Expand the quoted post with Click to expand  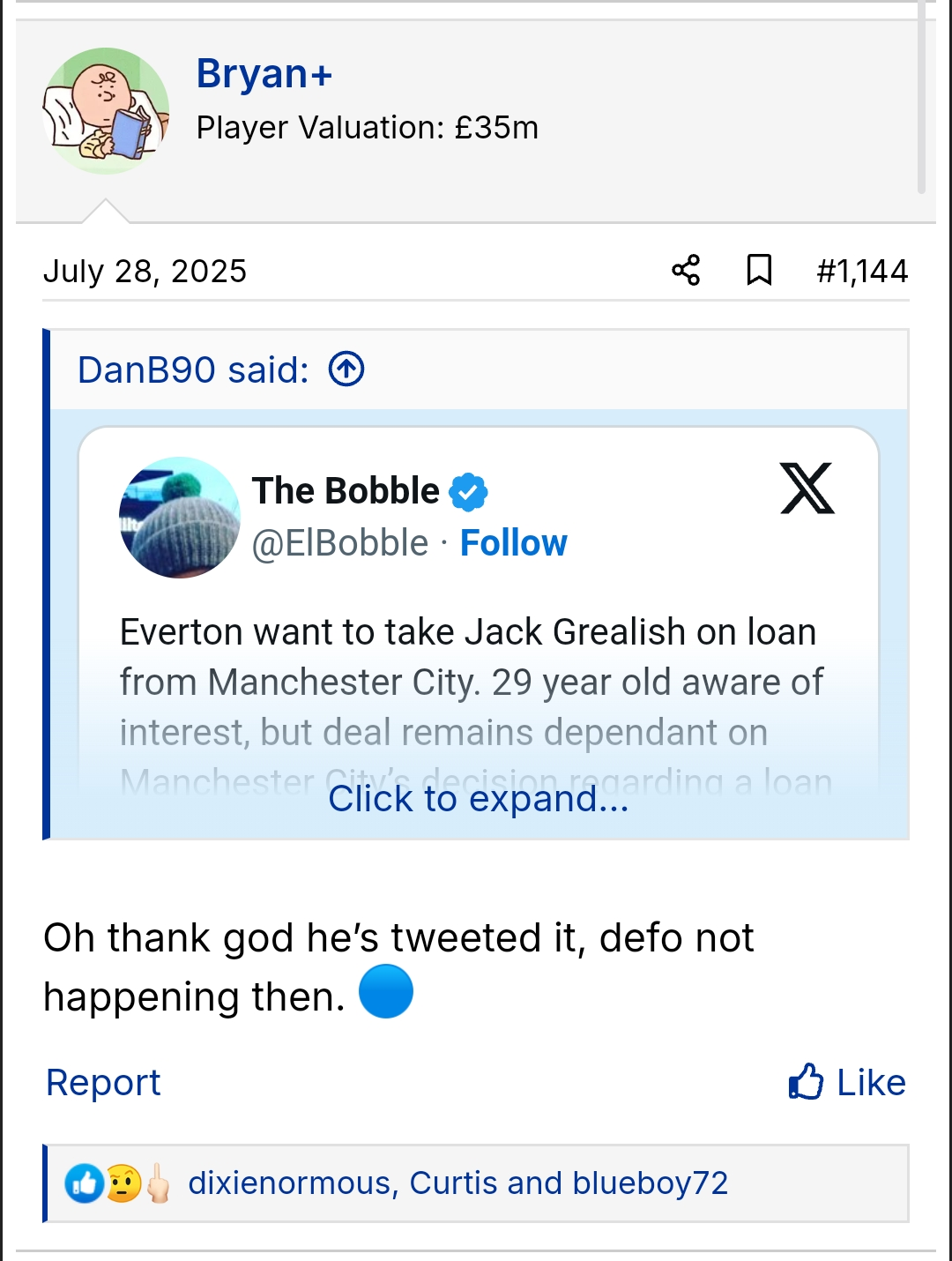(478, 799)
